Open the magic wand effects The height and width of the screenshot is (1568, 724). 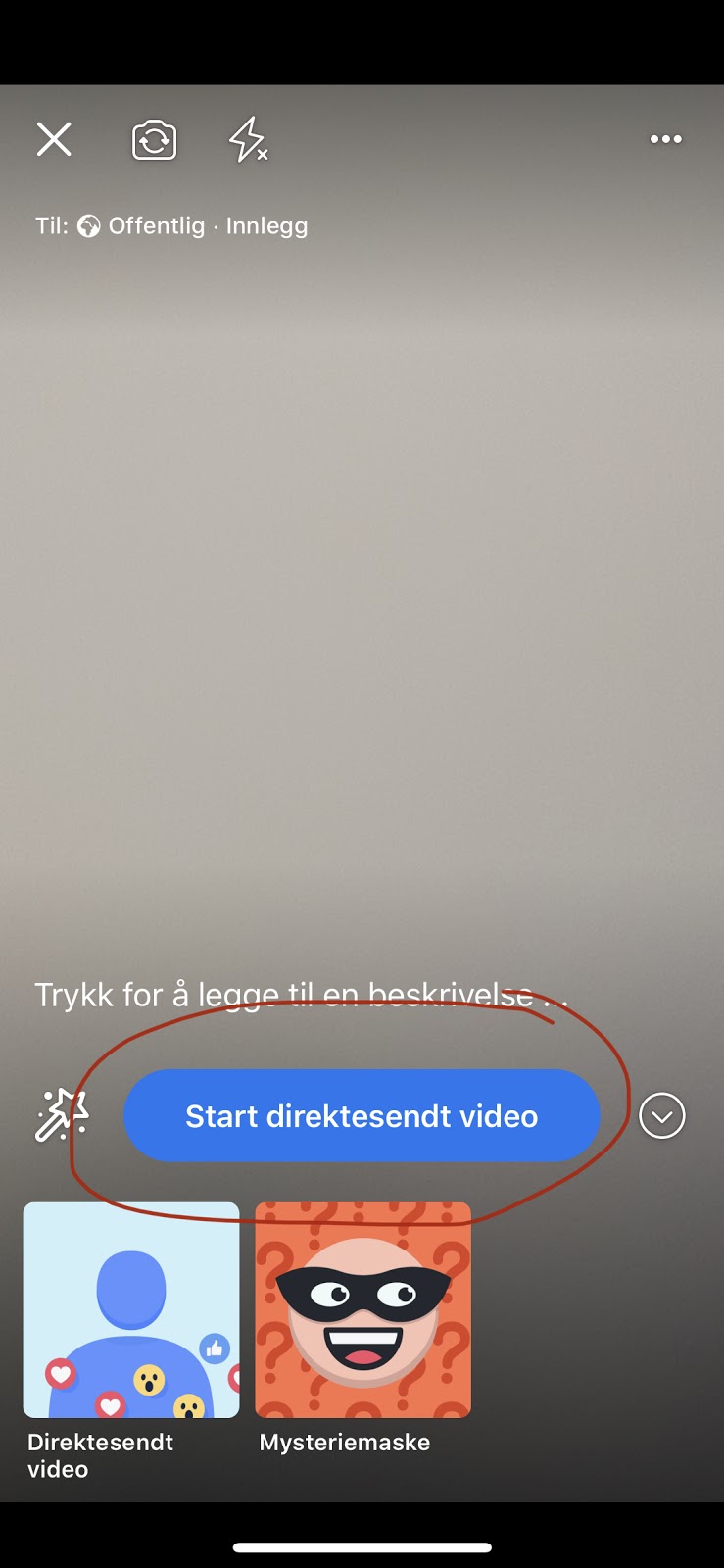point(62,1115)
